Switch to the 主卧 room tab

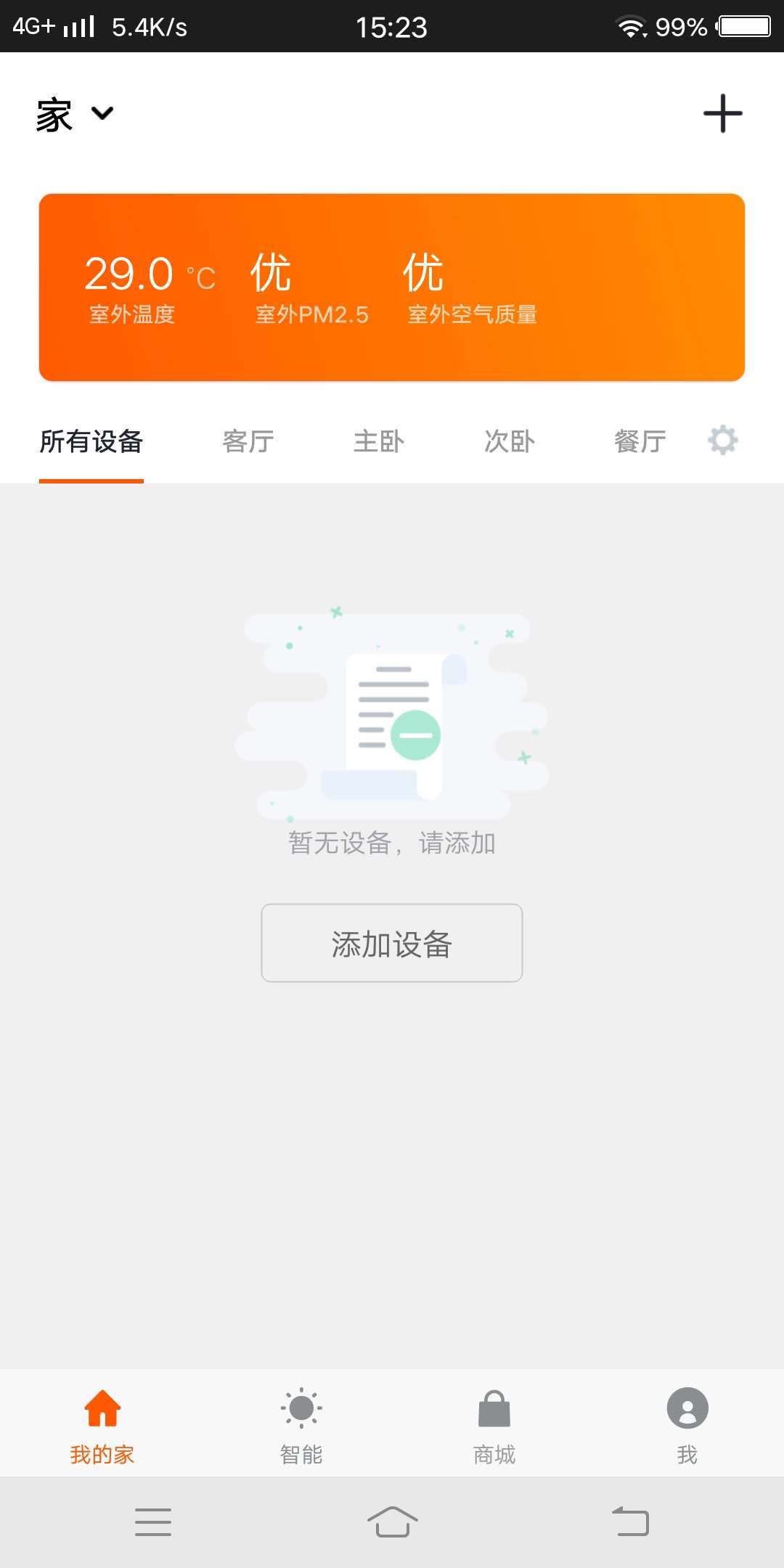tap(378, 441)
